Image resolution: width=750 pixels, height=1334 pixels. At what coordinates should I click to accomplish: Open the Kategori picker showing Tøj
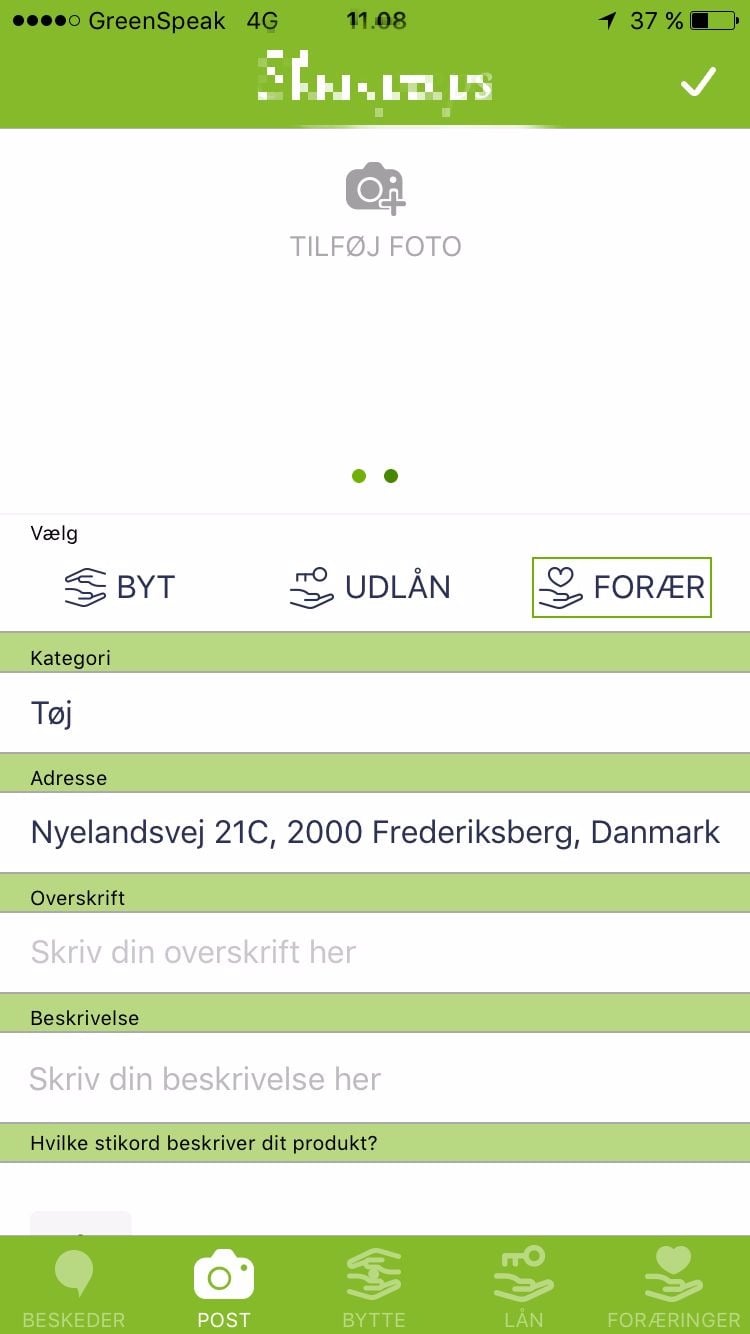375,713
